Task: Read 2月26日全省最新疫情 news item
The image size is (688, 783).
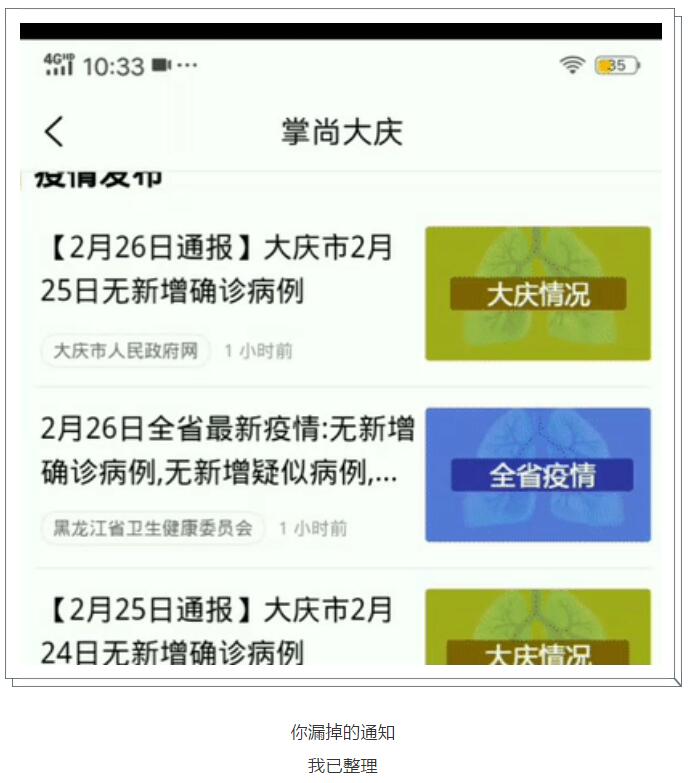Action: (x=228, y=451)
